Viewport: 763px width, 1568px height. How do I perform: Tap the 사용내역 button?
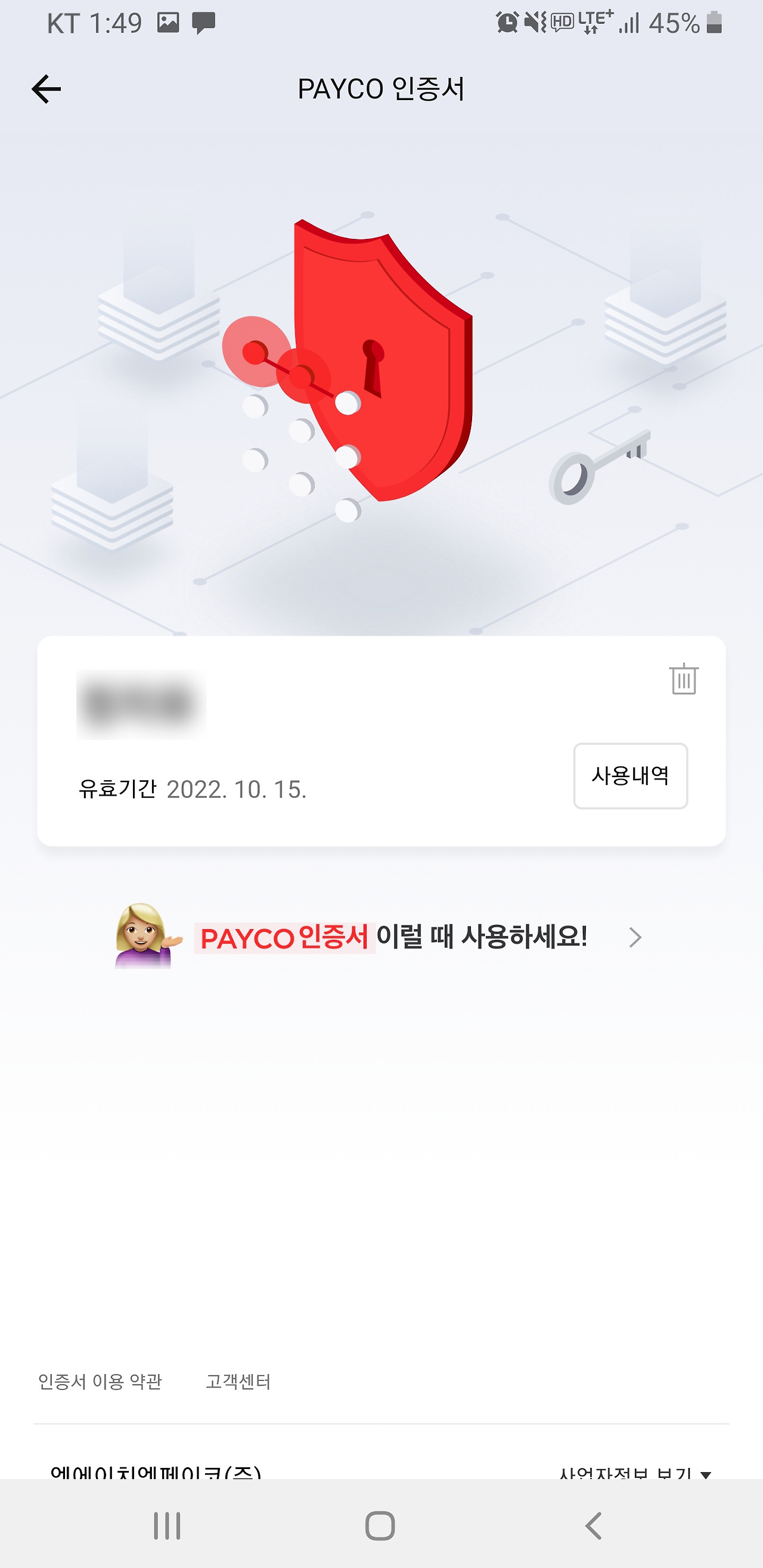point(630,775)
